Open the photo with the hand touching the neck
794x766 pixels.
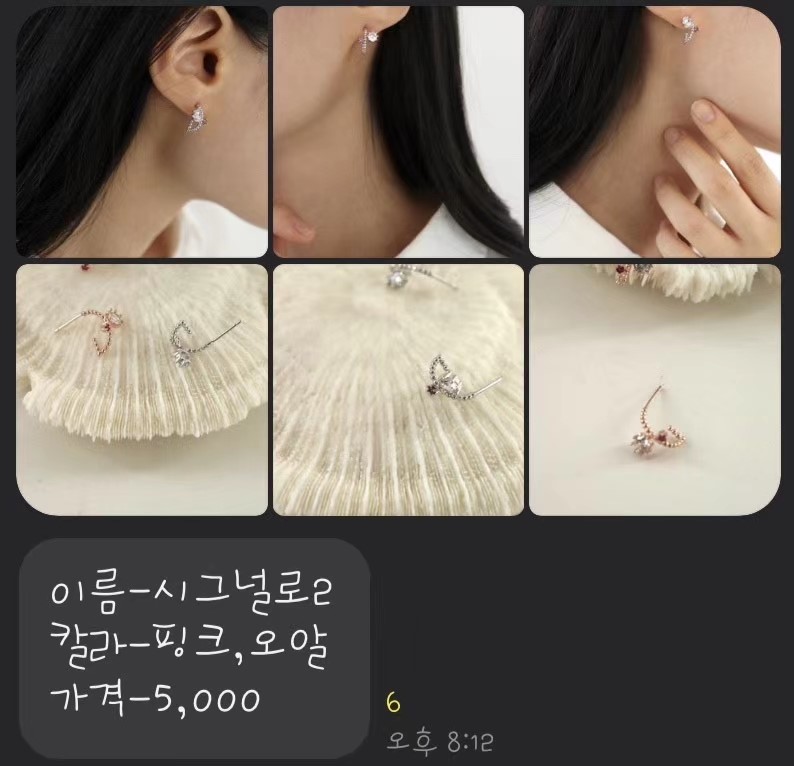point(654,132)
